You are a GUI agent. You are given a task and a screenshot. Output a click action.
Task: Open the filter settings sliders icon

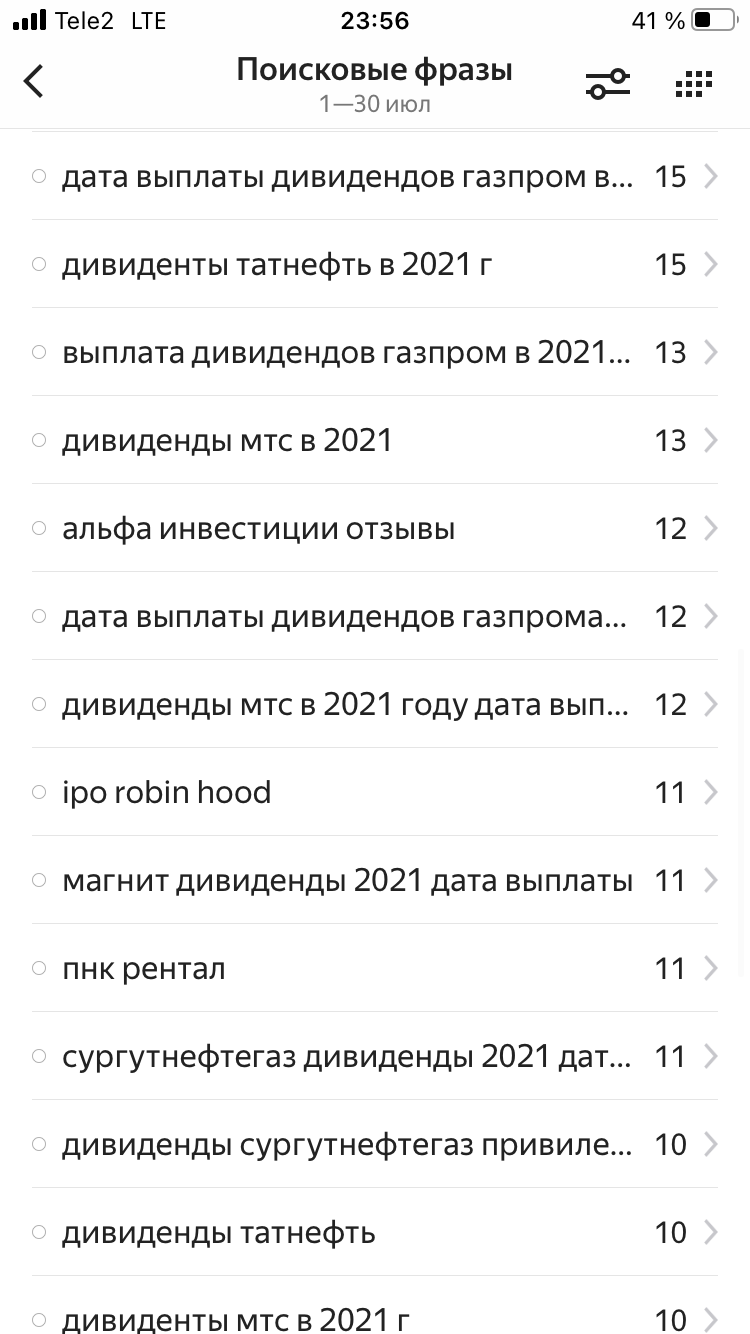pos(608,84)
